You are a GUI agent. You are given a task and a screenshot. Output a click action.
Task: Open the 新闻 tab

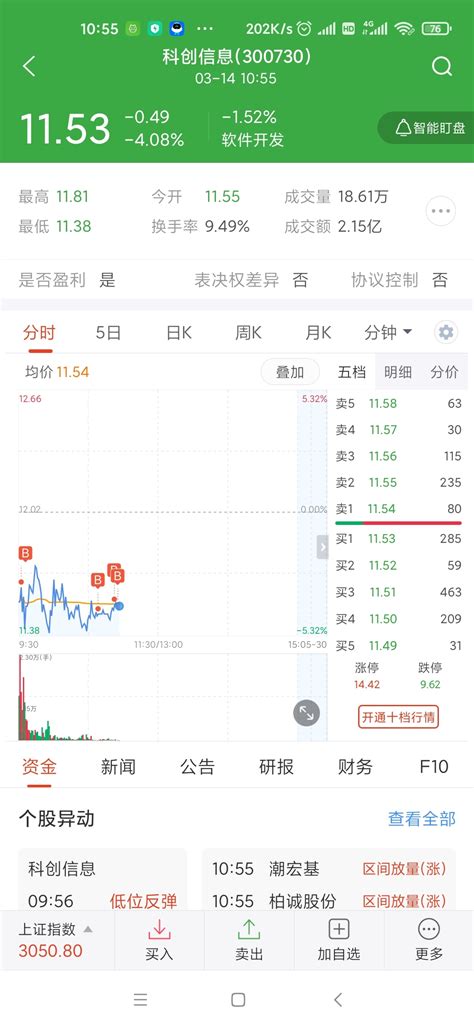[118, 766]
